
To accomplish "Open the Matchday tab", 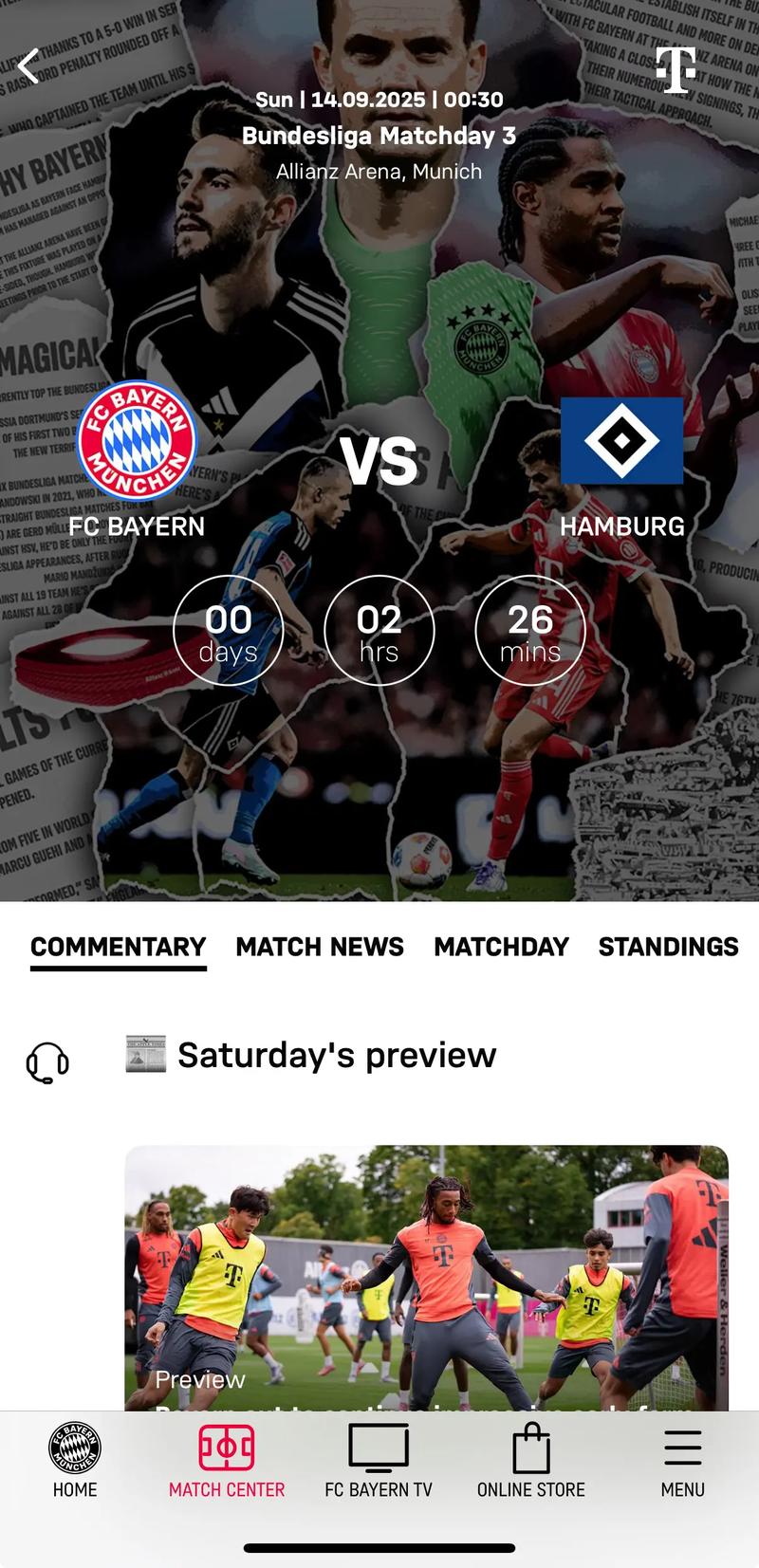I will pyautogui.click(x=501, y=947).
